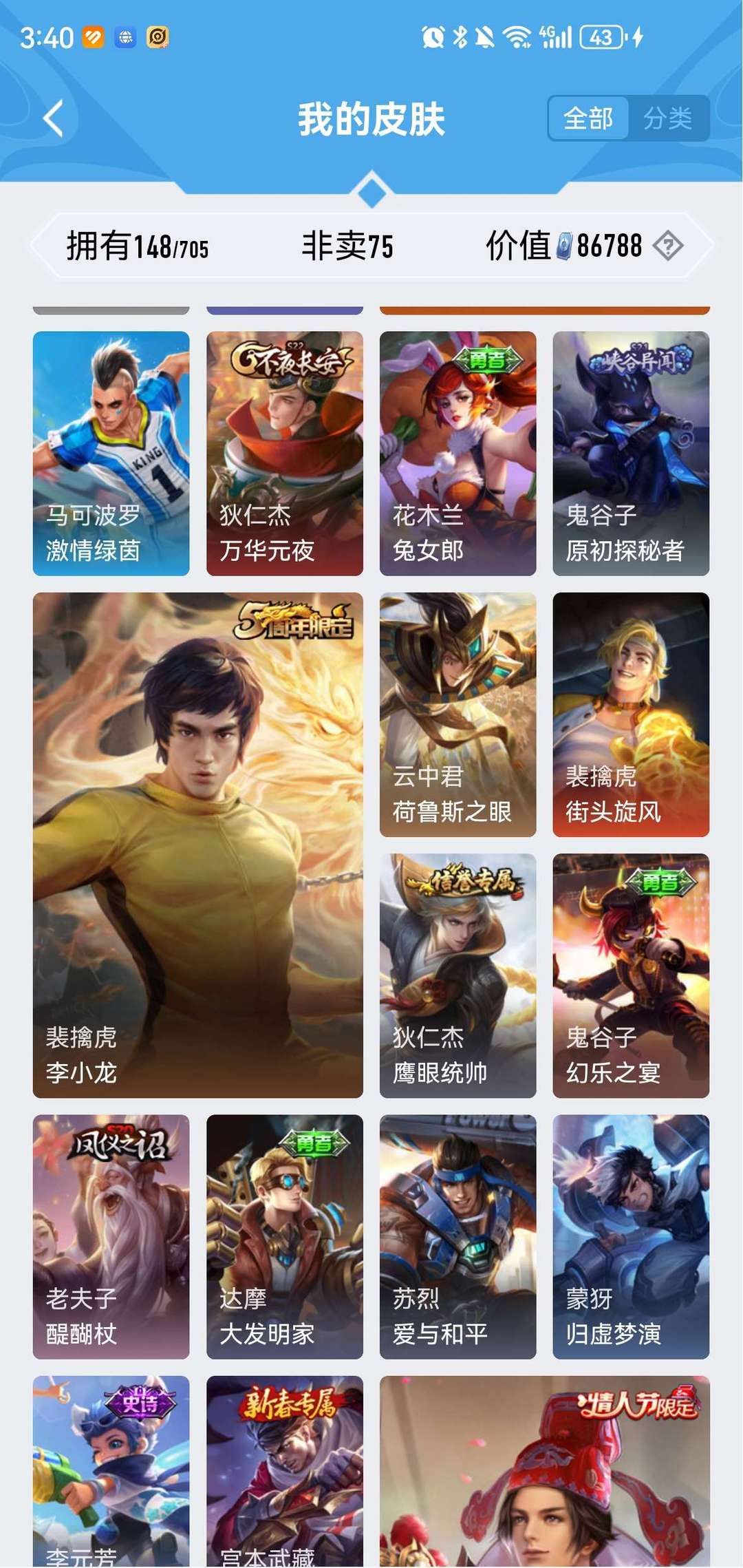Open 达摩 大发明家 skin

pos(284,1236)
